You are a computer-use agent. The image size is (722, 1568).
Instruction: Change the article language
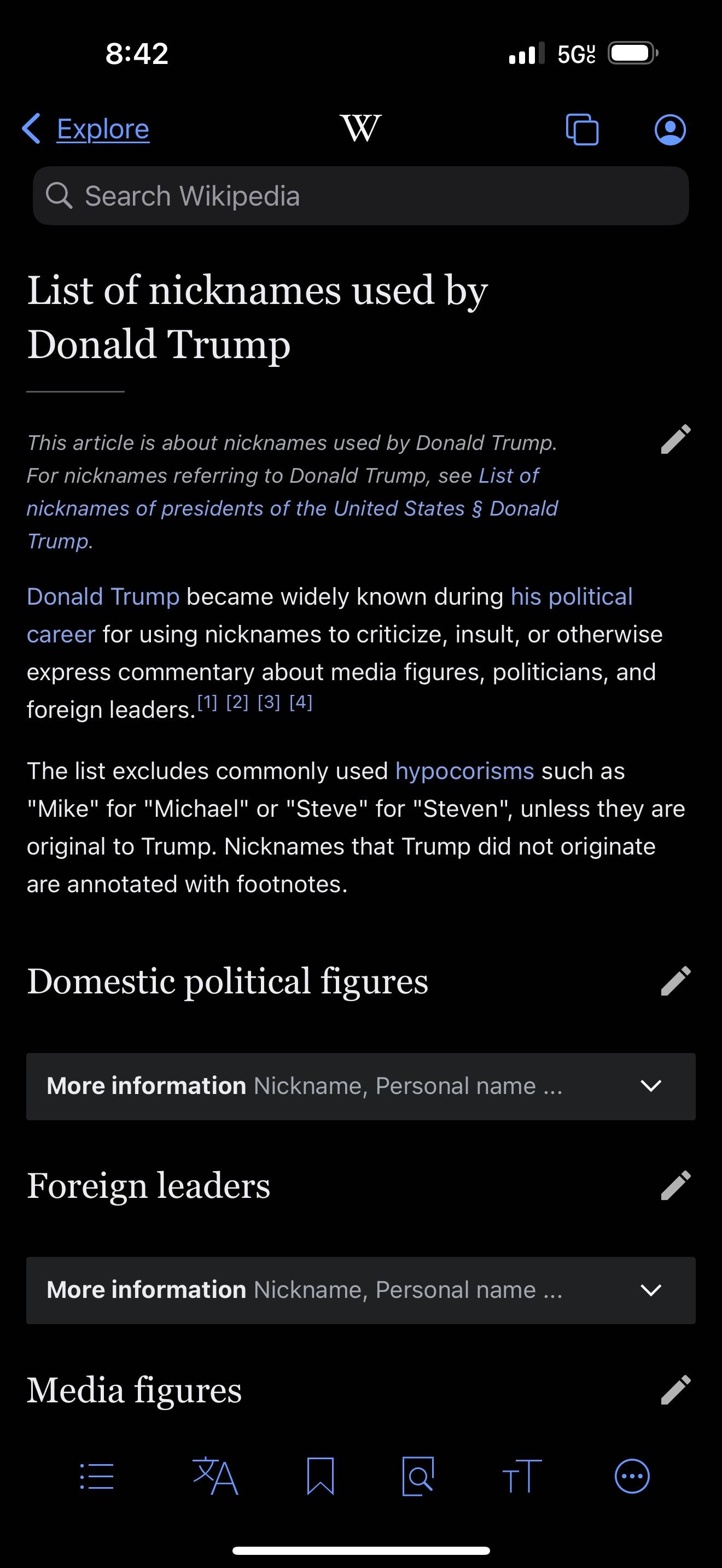point(215,1476)
